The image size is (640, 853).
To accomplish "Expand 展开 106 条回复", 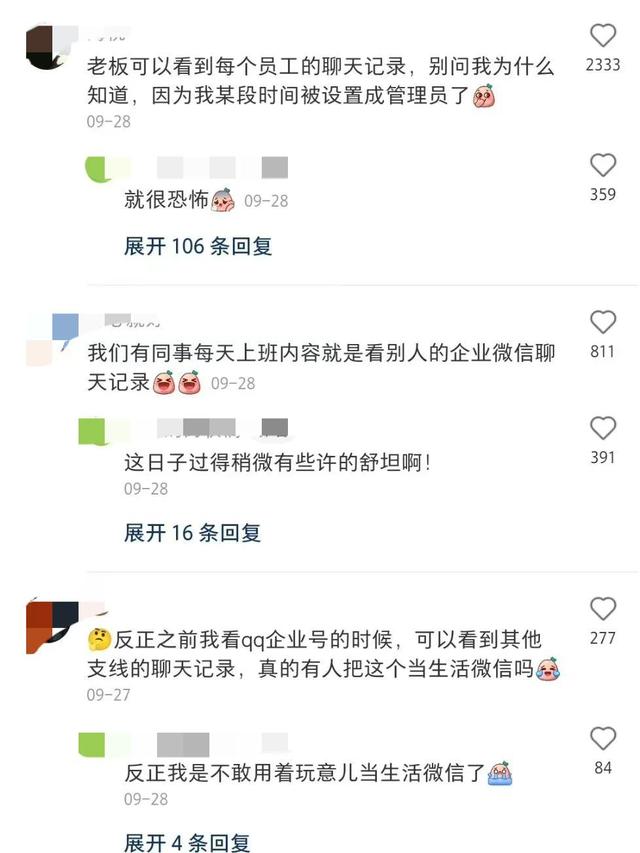I will coord(198,246).
